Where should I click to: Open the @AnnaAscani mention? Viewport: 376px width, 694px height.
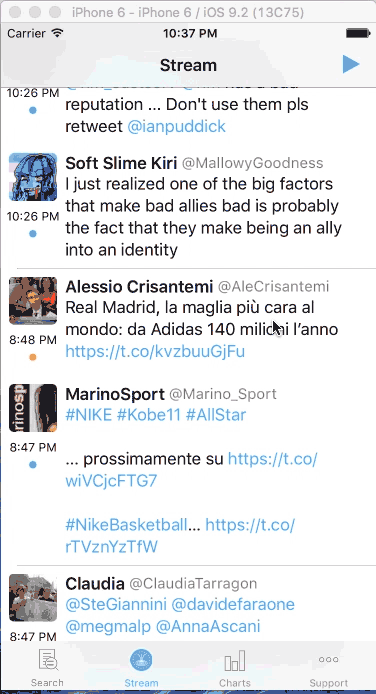coord(208,626)
